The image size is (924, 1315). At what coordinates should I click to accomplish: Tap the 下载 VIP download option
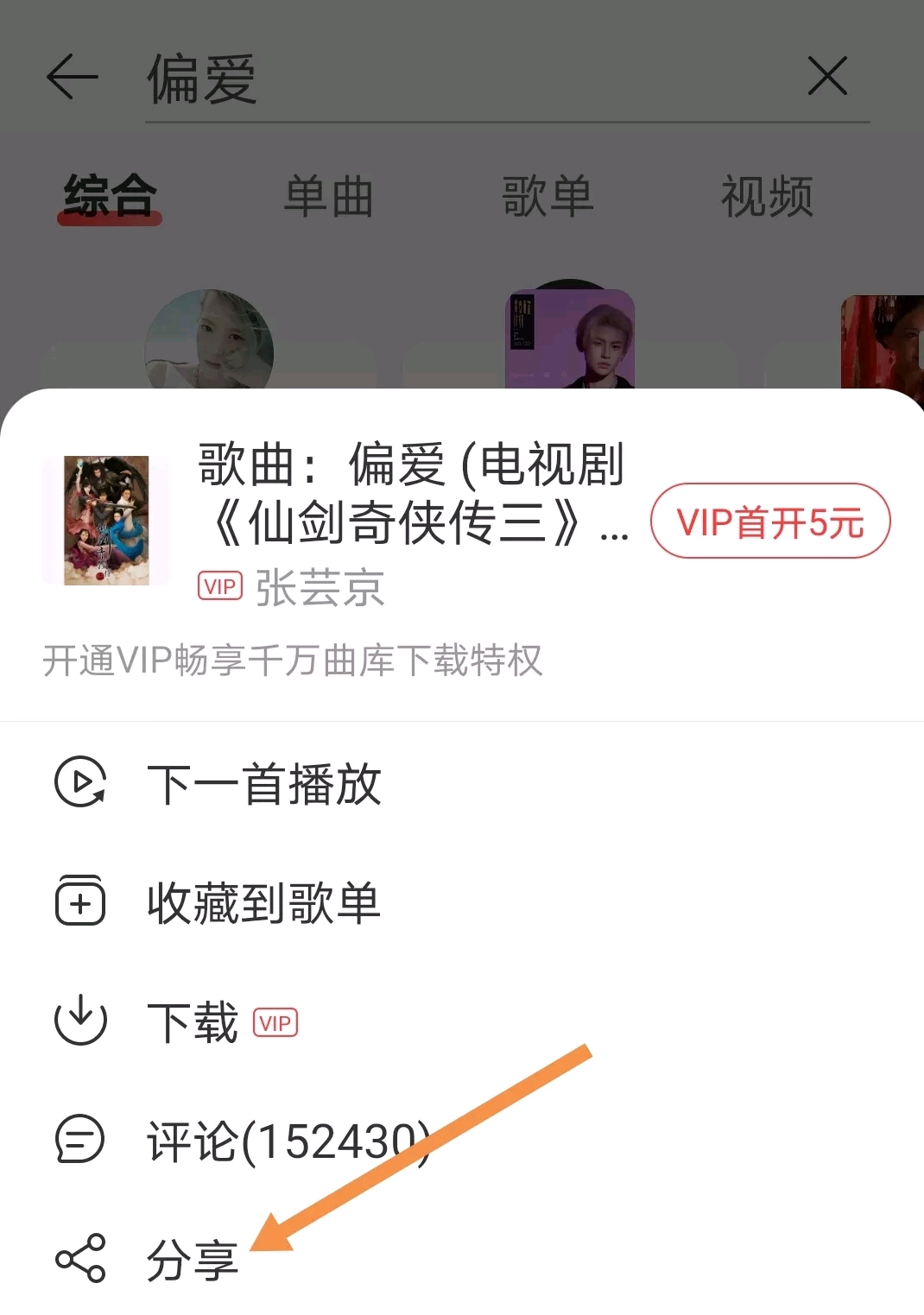[193, 1022]
